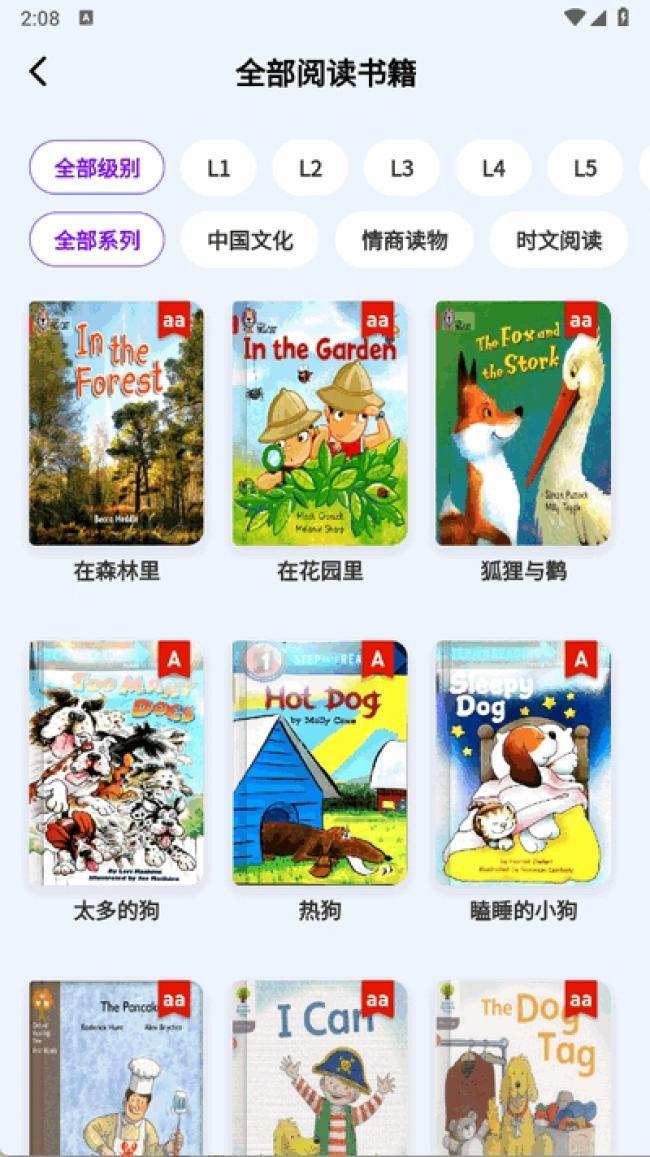Filter books by level L5
This screenshot has height=1157, width=650.
(x=585, y=168)
